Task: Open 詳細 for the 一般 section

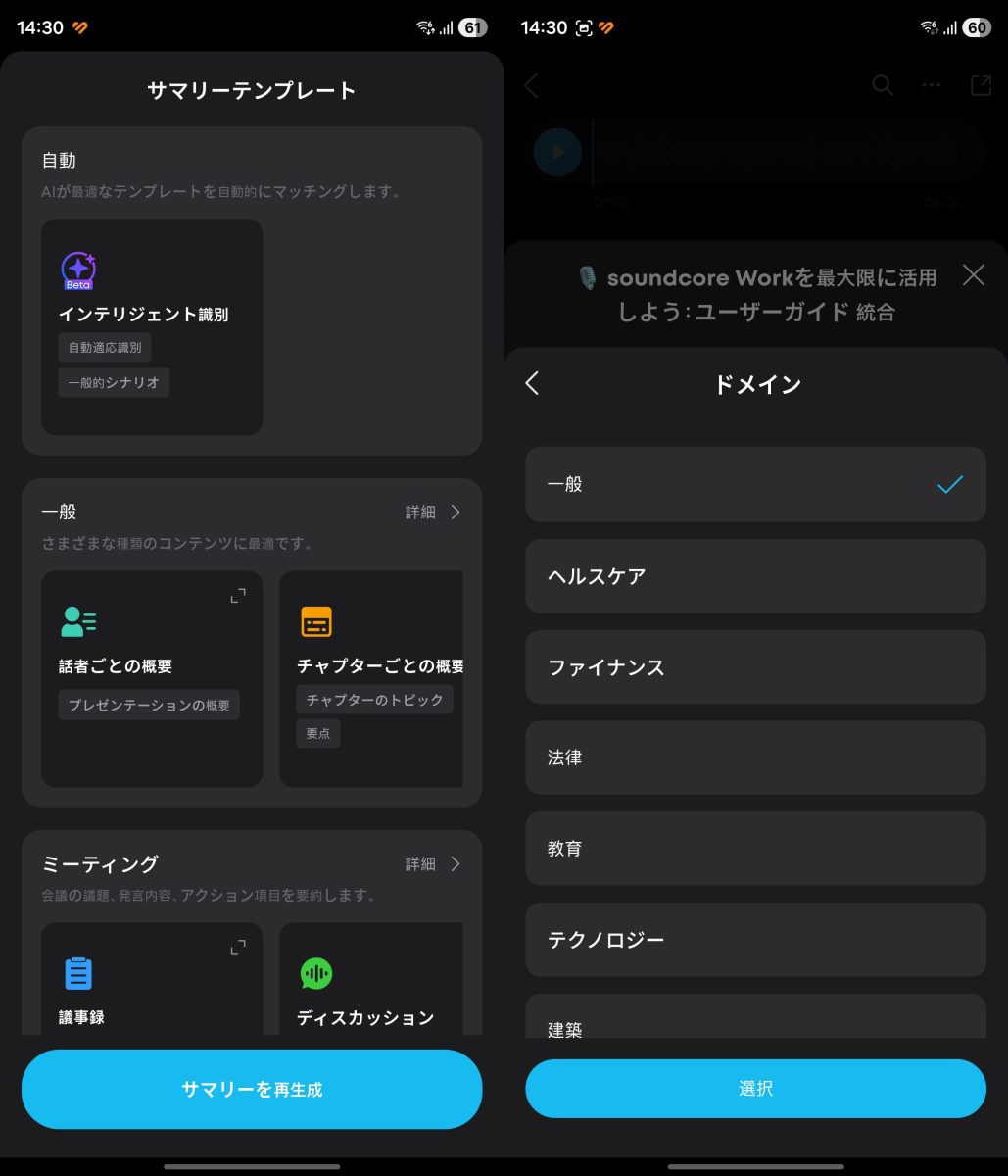Action: coord(433,512)
